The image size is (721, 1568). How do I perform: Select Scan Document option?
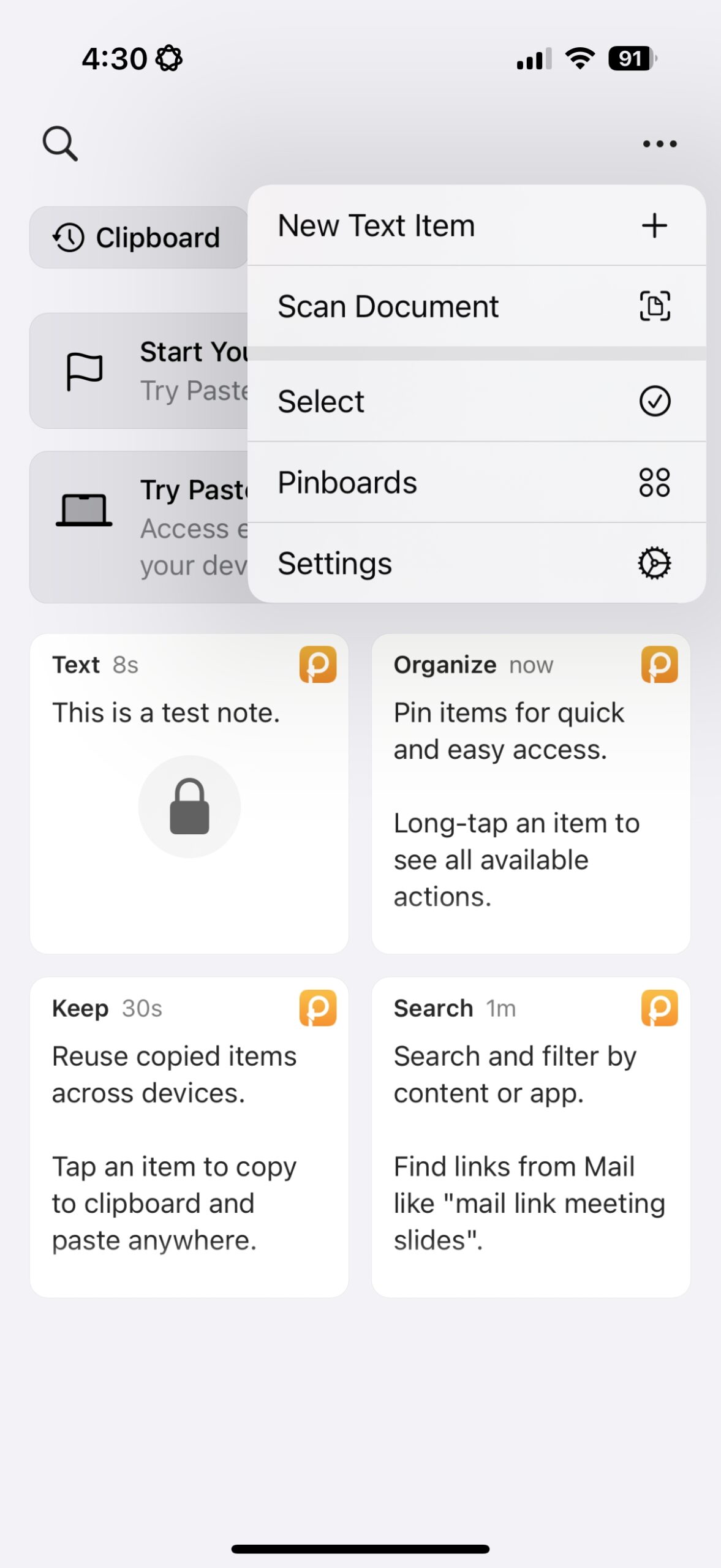click(x=476, y=306)
